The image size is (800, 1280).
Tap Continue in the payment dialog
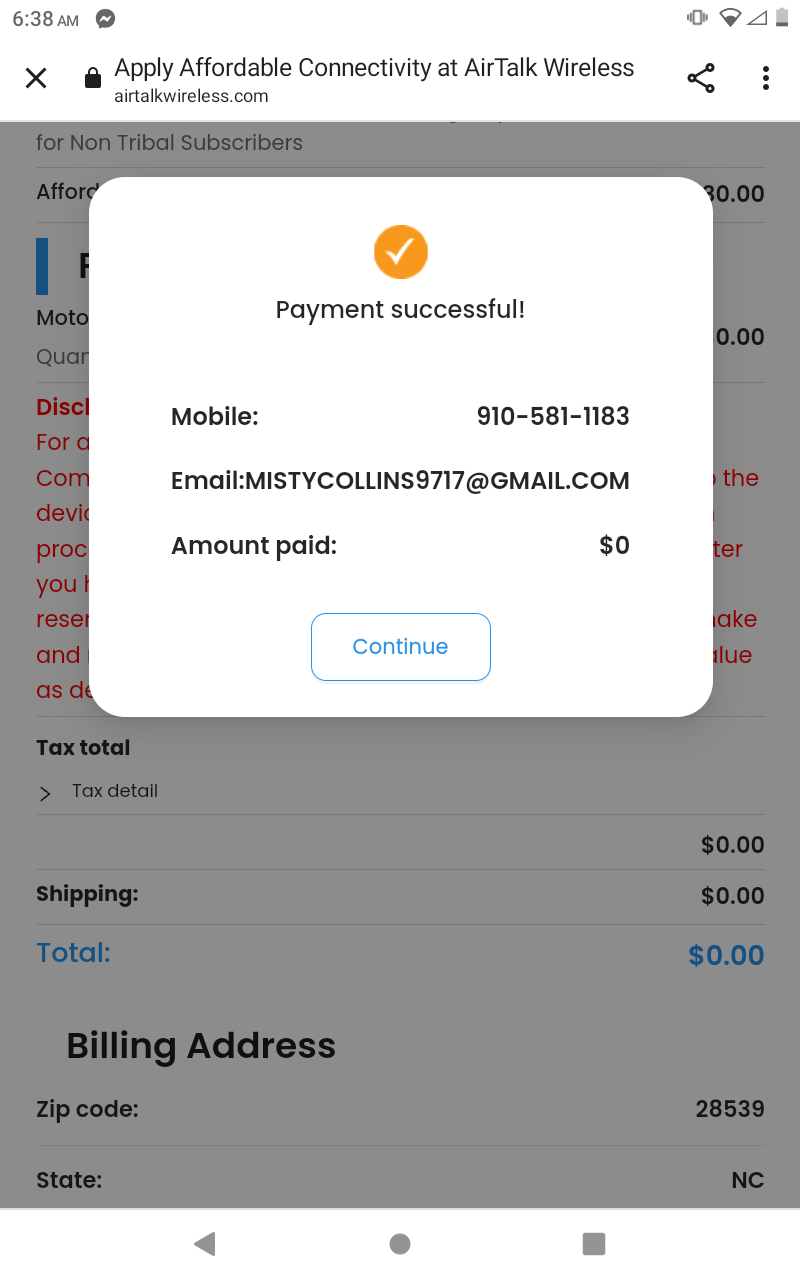point(400,647)
